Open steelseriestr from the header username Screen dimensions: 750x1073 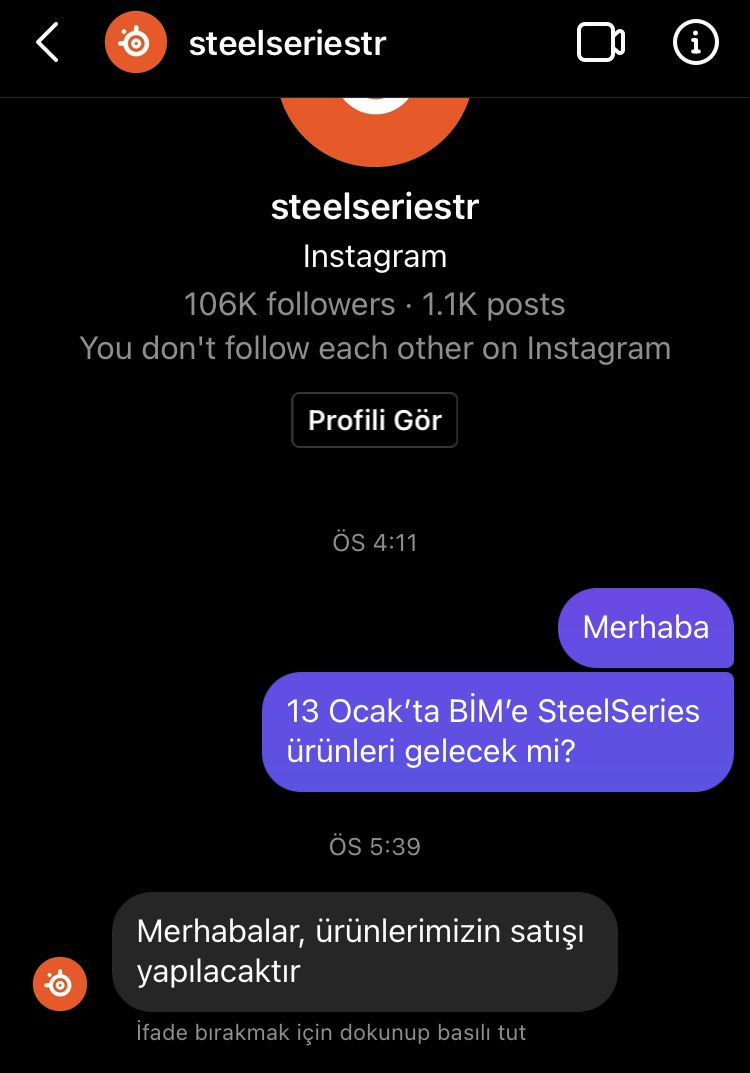287,43
